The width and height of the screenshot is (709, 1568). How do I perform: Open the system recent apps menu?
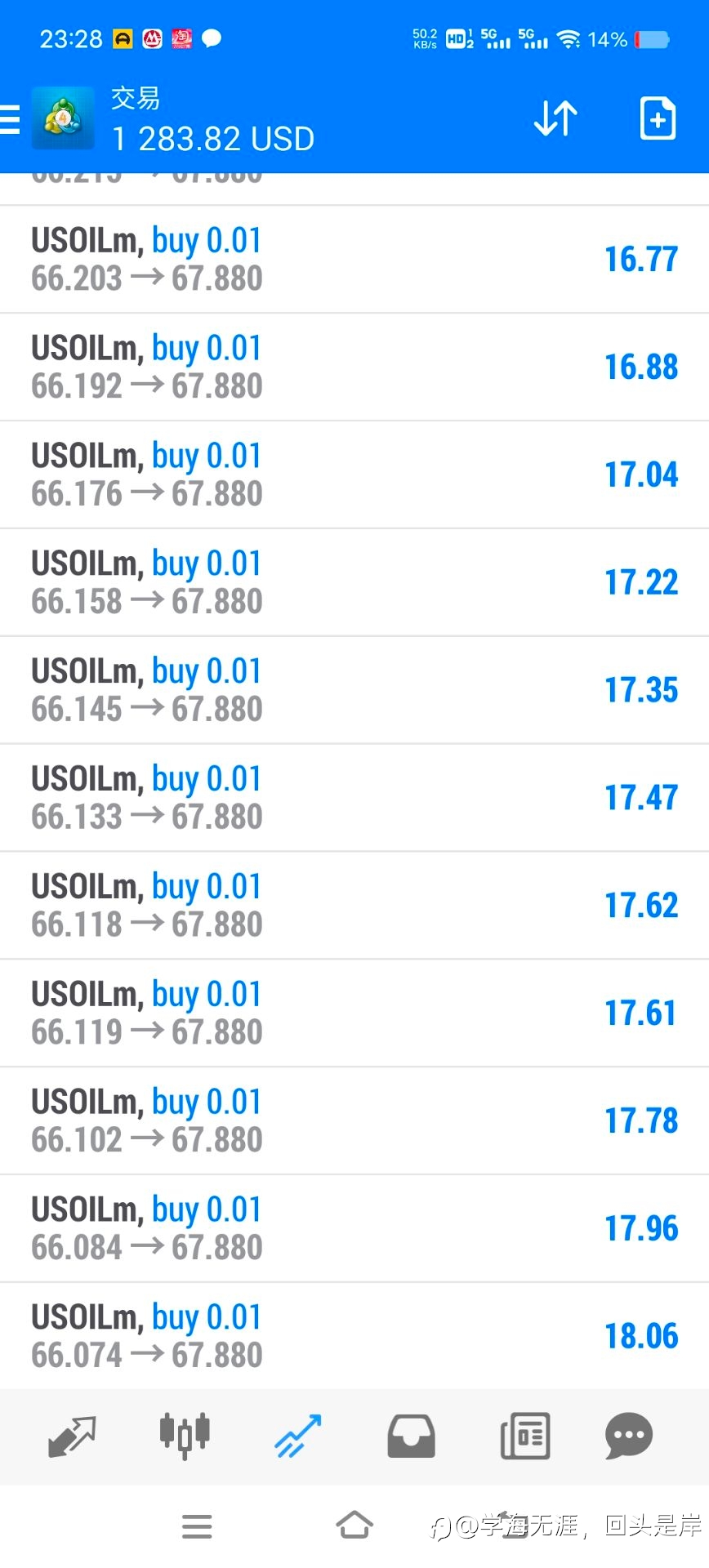[197, 1526]
